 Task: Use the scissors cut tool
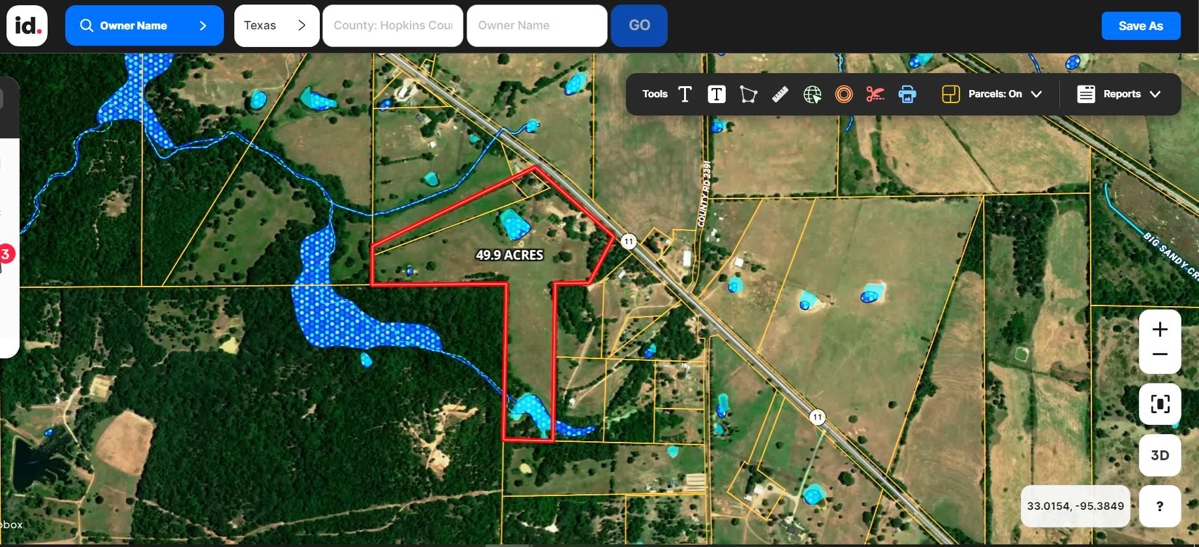875,94
